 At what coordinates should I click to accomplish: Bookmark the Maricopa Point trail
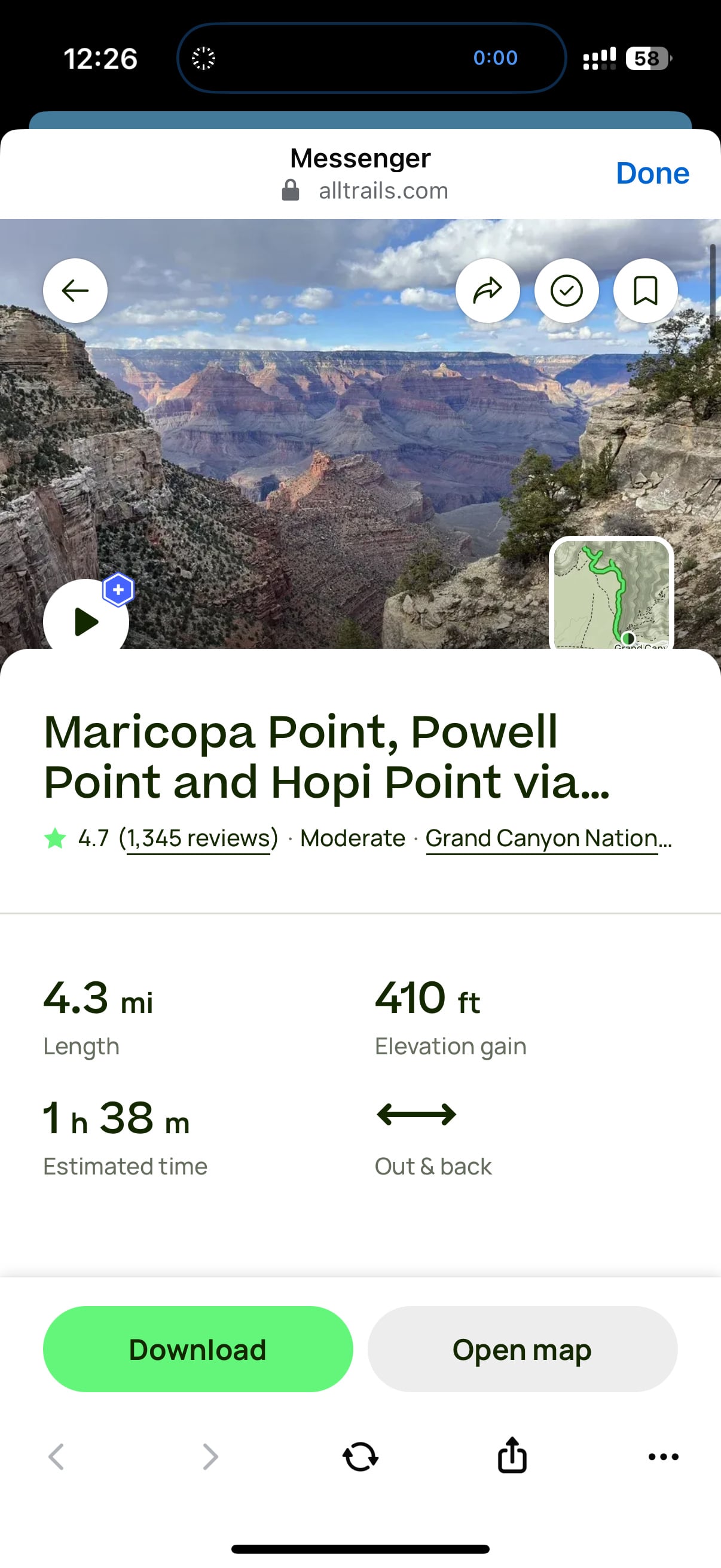(645, 291)
